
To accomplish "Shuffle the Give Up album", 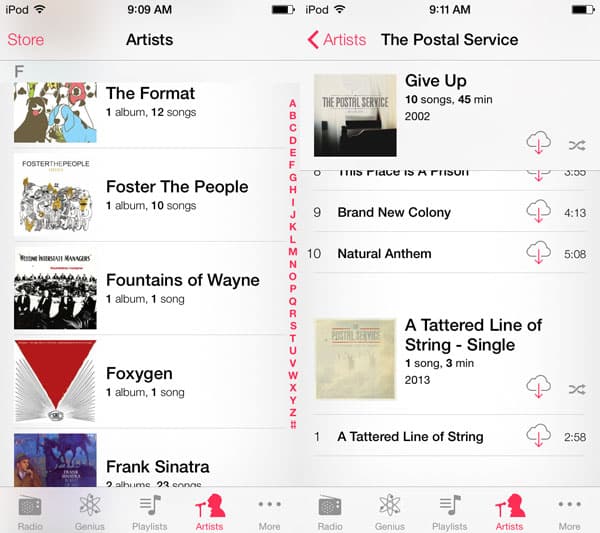I will 577,145.
